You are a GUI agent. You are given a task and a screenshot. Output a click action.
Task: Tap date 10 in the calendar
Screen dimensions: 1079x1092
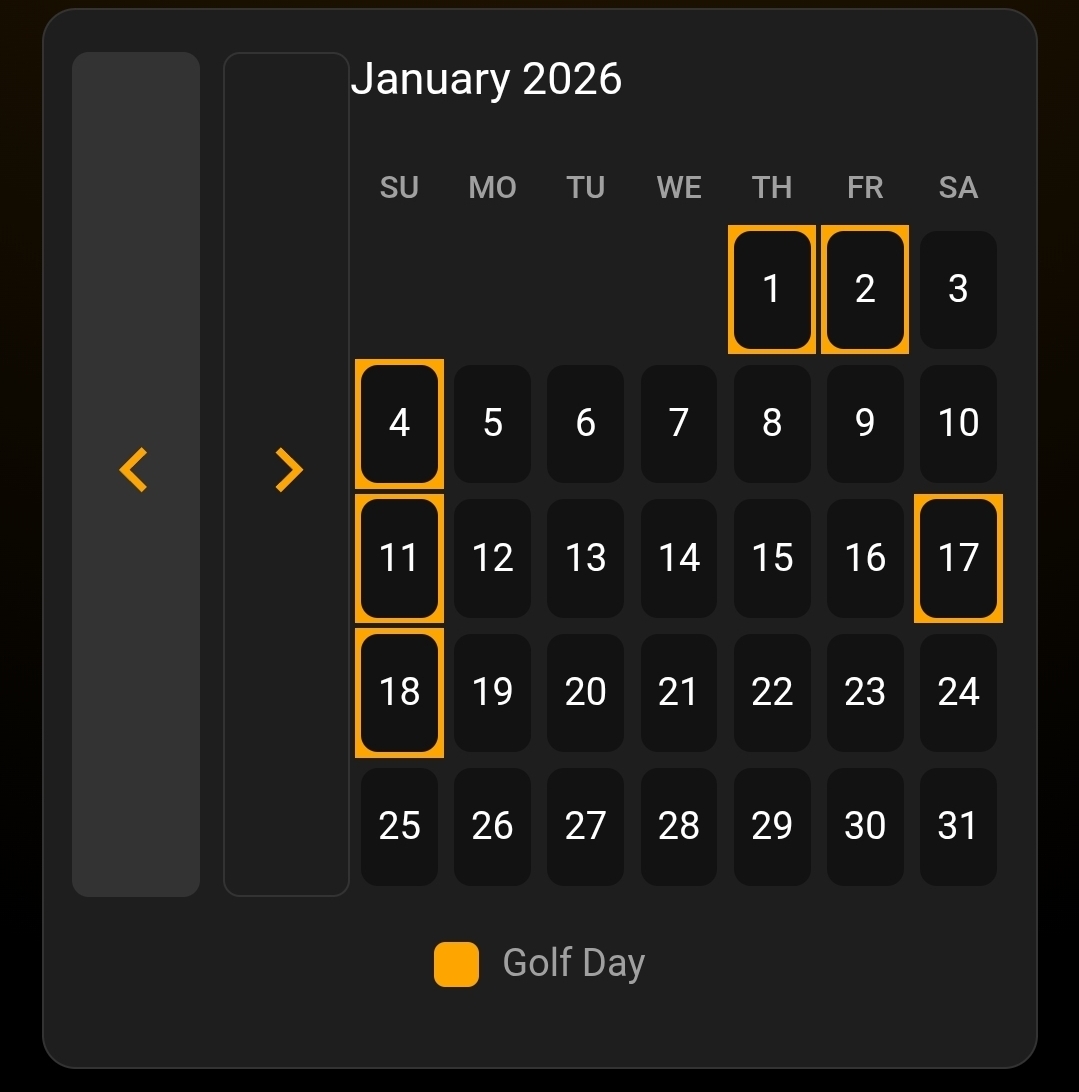[958, 423]
